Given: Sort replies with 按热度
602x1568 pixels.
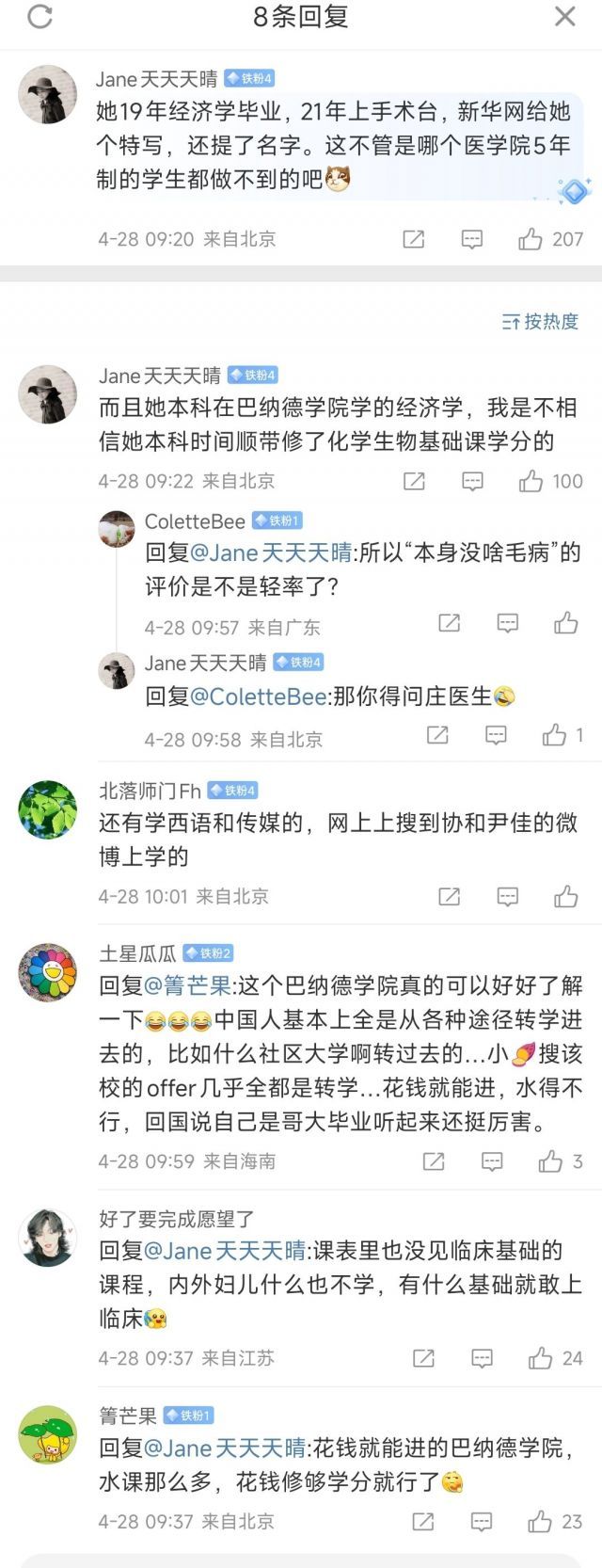Looking at the screenshot, I should point(540,322).
